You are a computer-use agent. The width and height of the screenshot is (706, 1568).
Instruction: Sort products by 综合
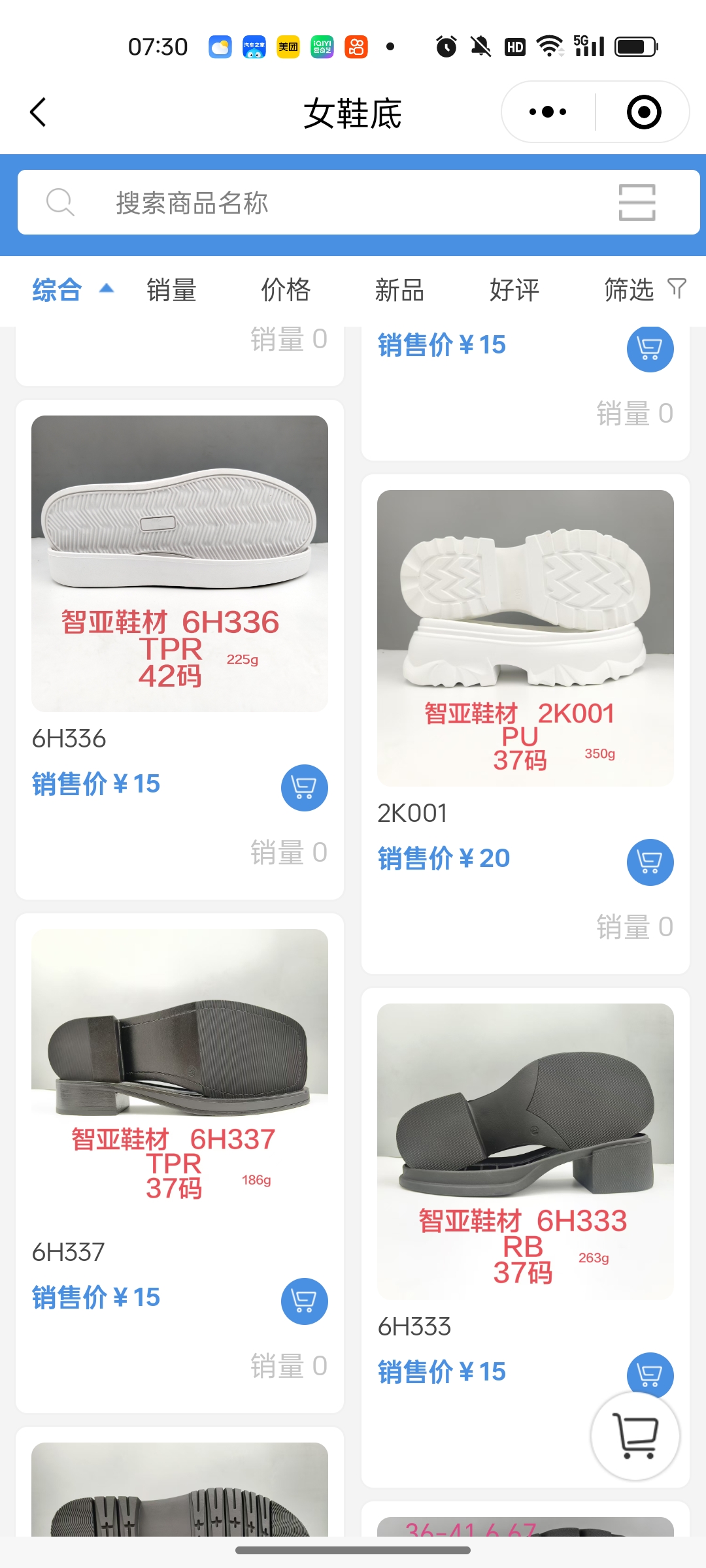pos(58,290)
